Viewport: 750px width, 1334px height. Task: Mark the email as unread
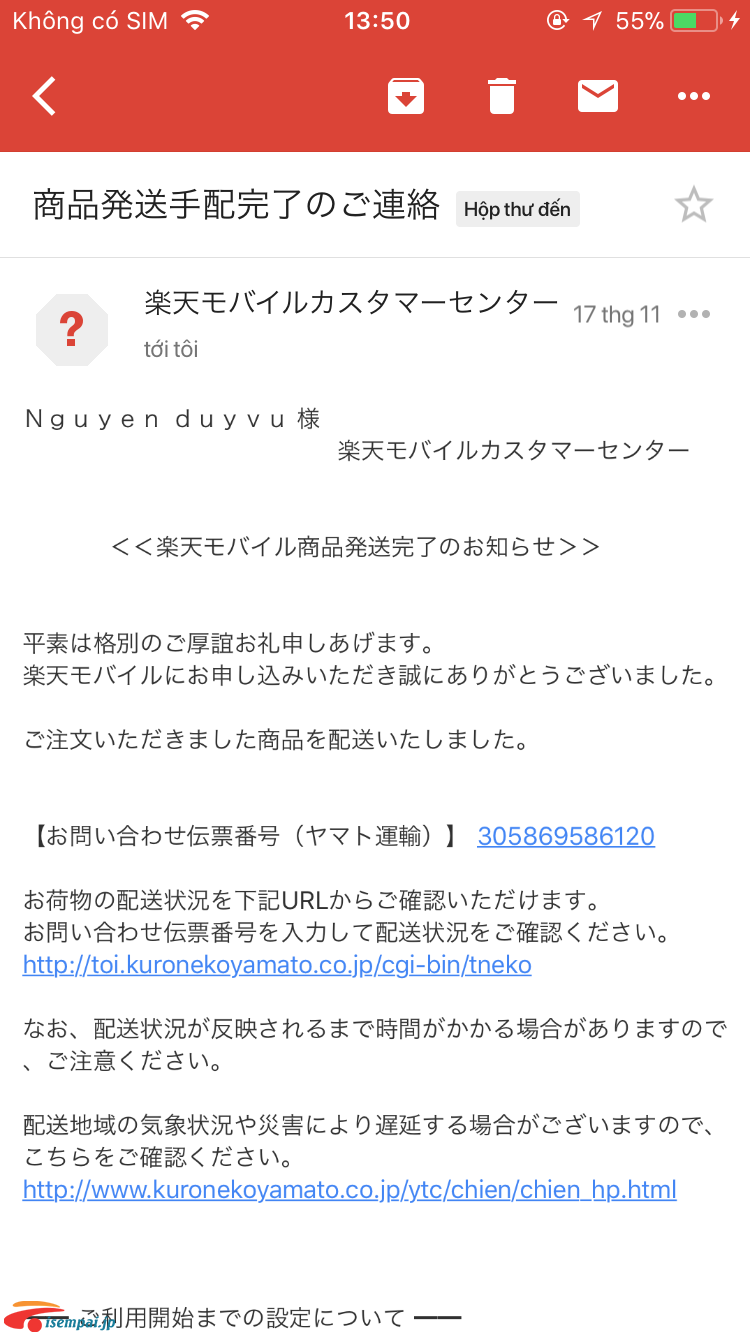click(598, 96)
